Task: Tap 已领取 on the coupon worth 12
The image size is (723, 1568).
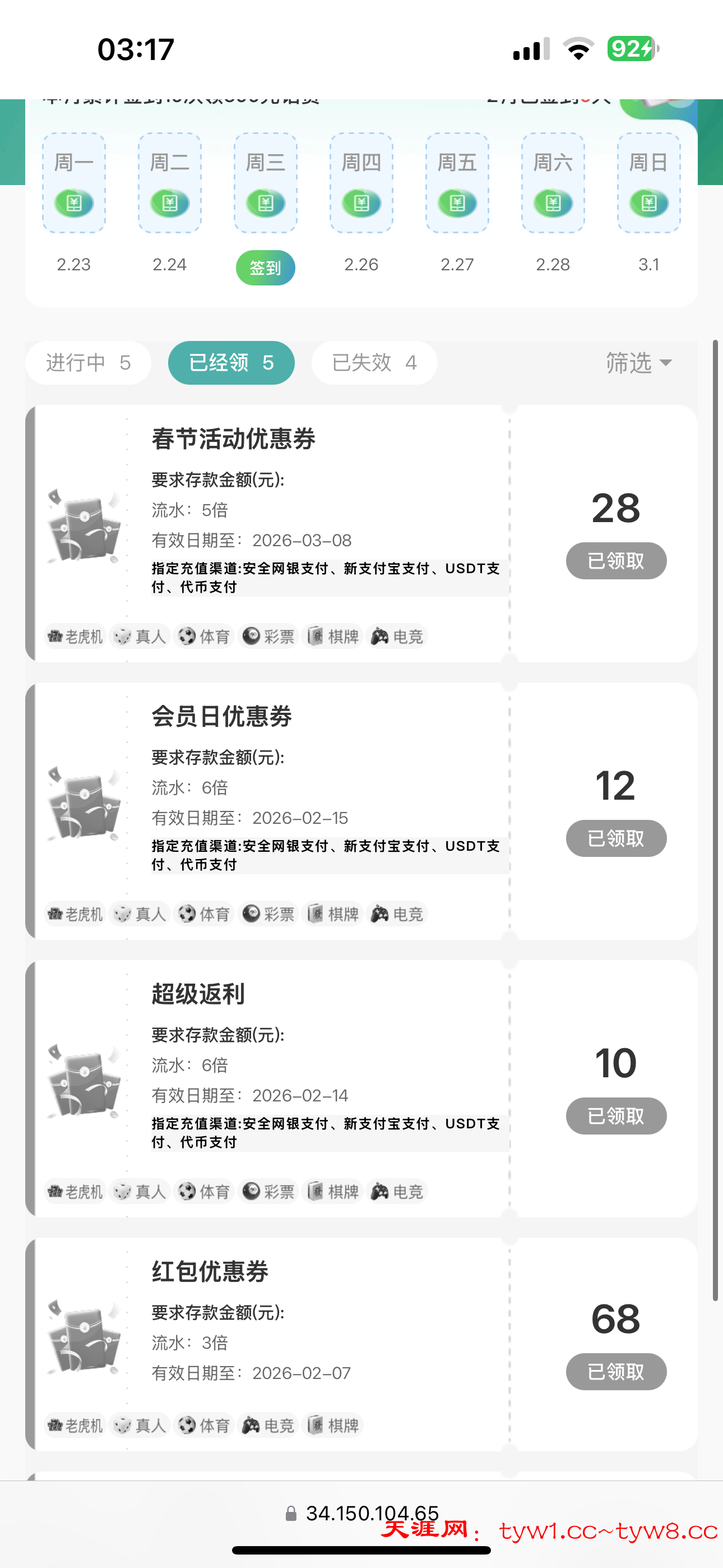Action: point(615,838)
